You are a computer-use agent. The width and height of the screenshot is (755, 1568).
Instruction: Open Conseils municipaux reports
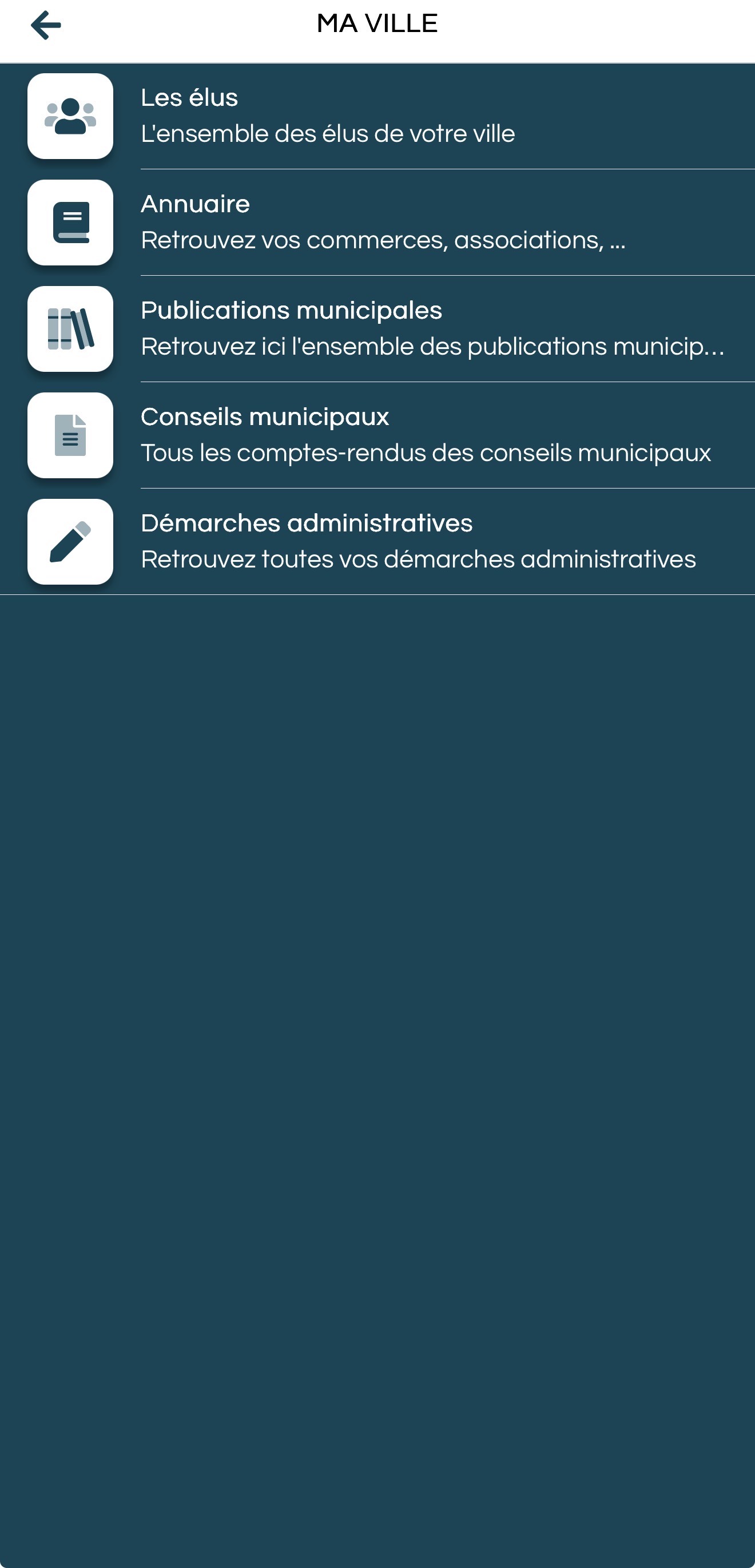[x=377, y=436]
